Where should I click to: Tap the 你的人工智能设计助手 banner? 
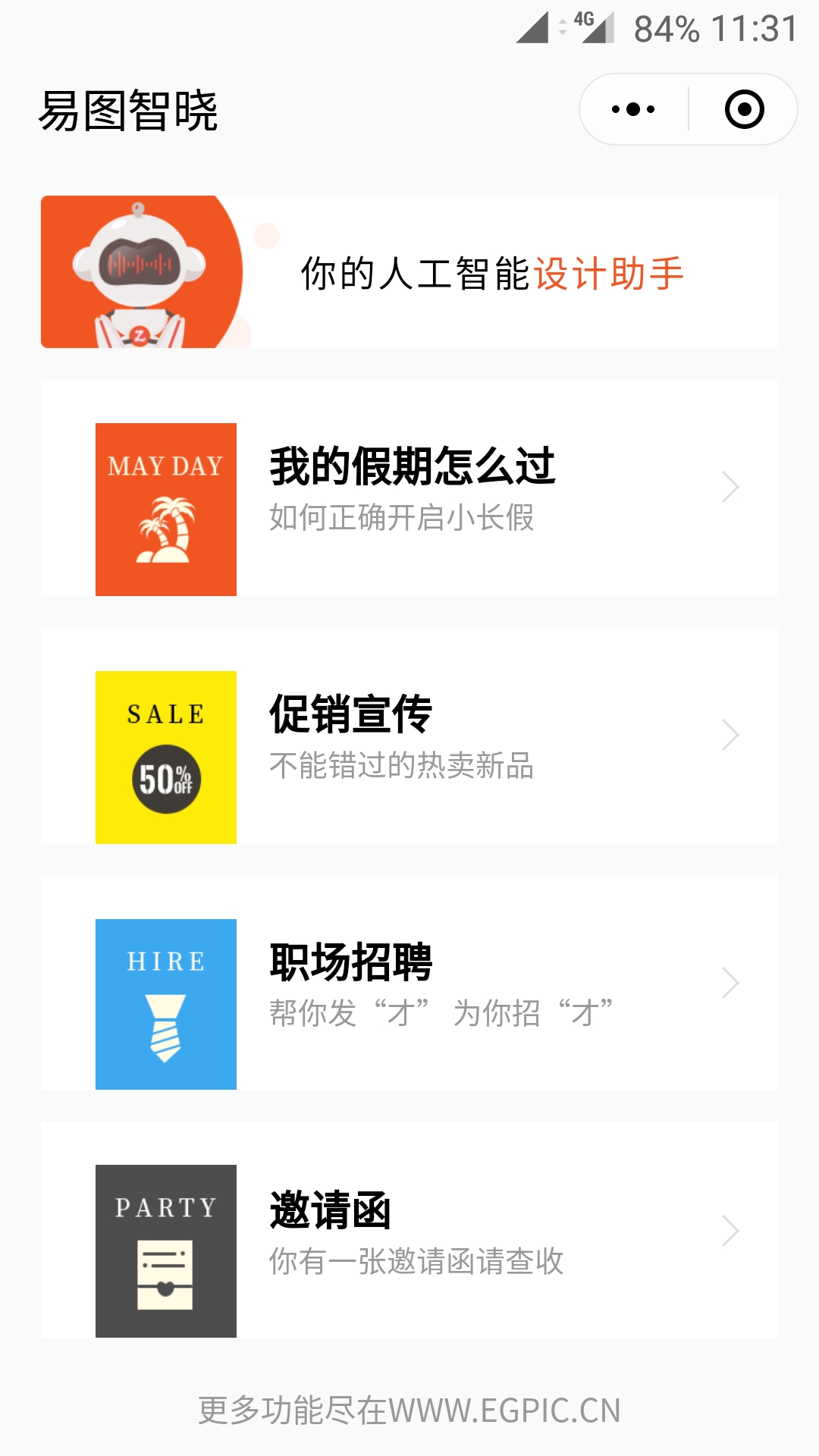pyautogui.click(x=409, y=272)
